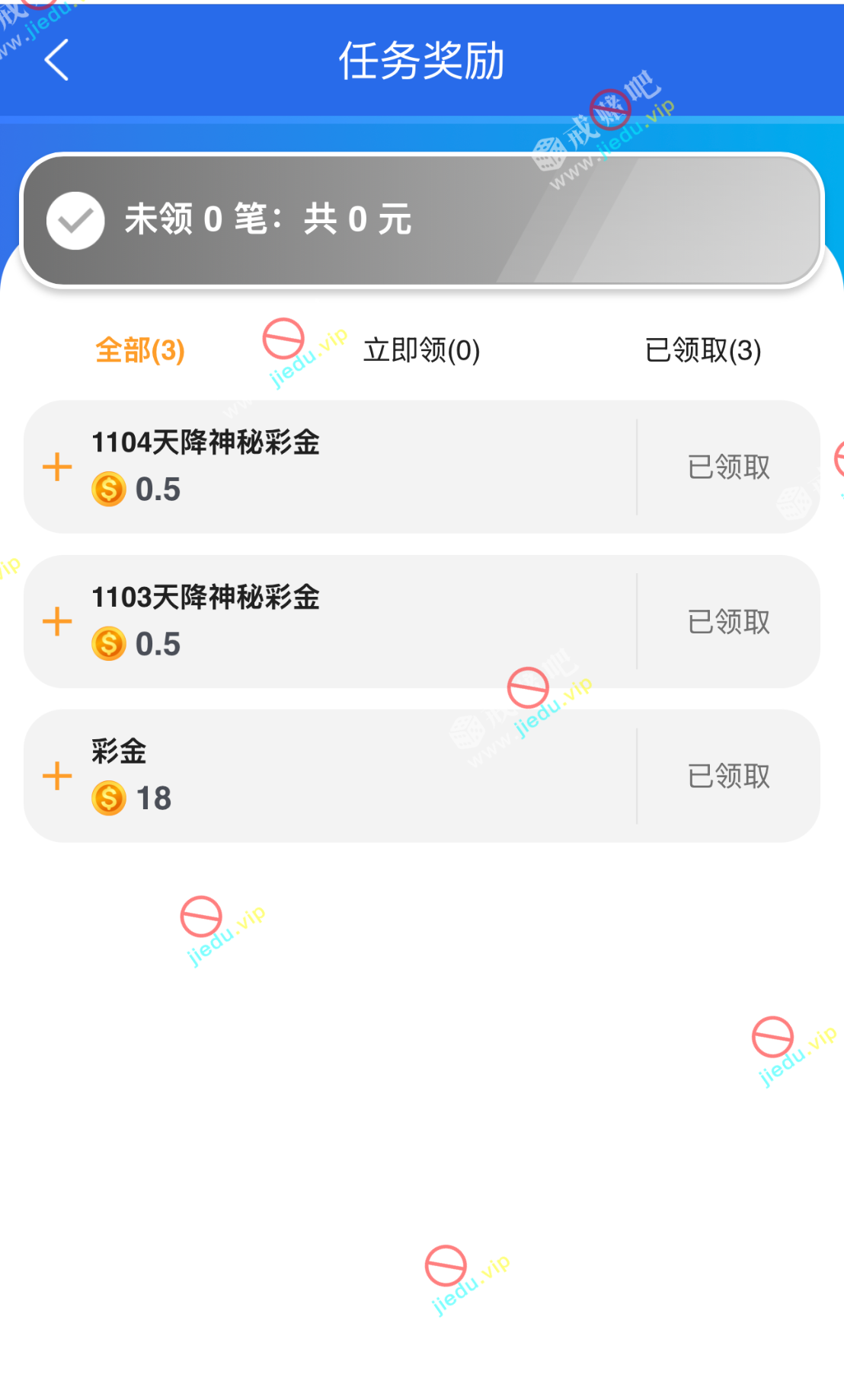The image size is (844, 1400).
Task: Expand the 1104天降神秘彩金 reward details
Action: 57,467
